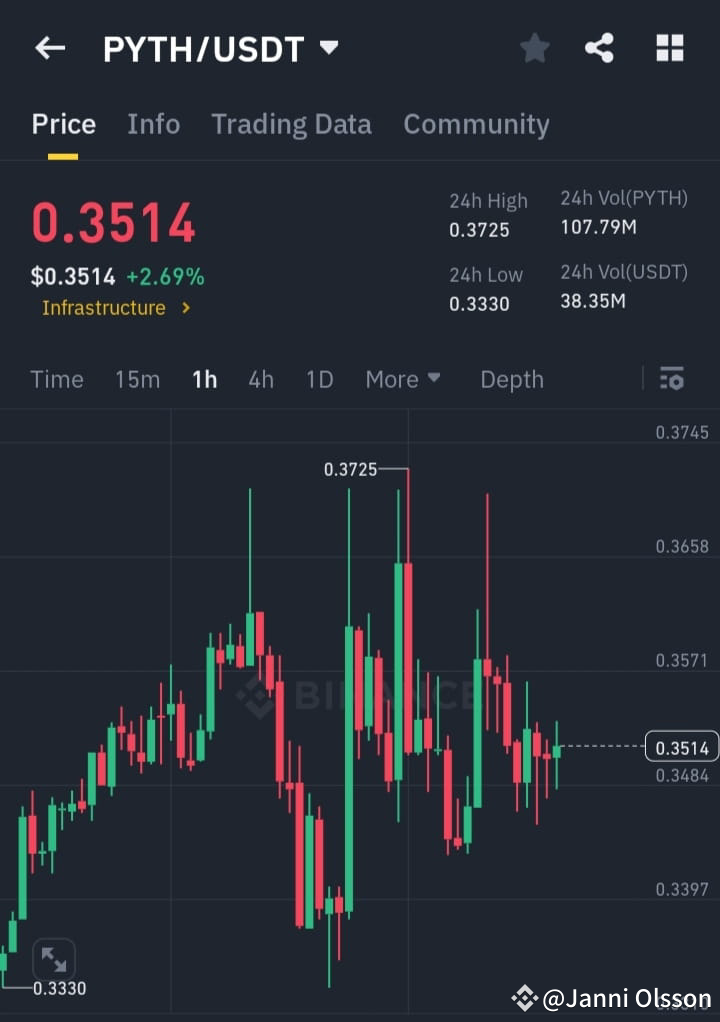Screen dimensions: 720x1022
Task: Enable the 1D candle interval
Action: tap(319, 379)
